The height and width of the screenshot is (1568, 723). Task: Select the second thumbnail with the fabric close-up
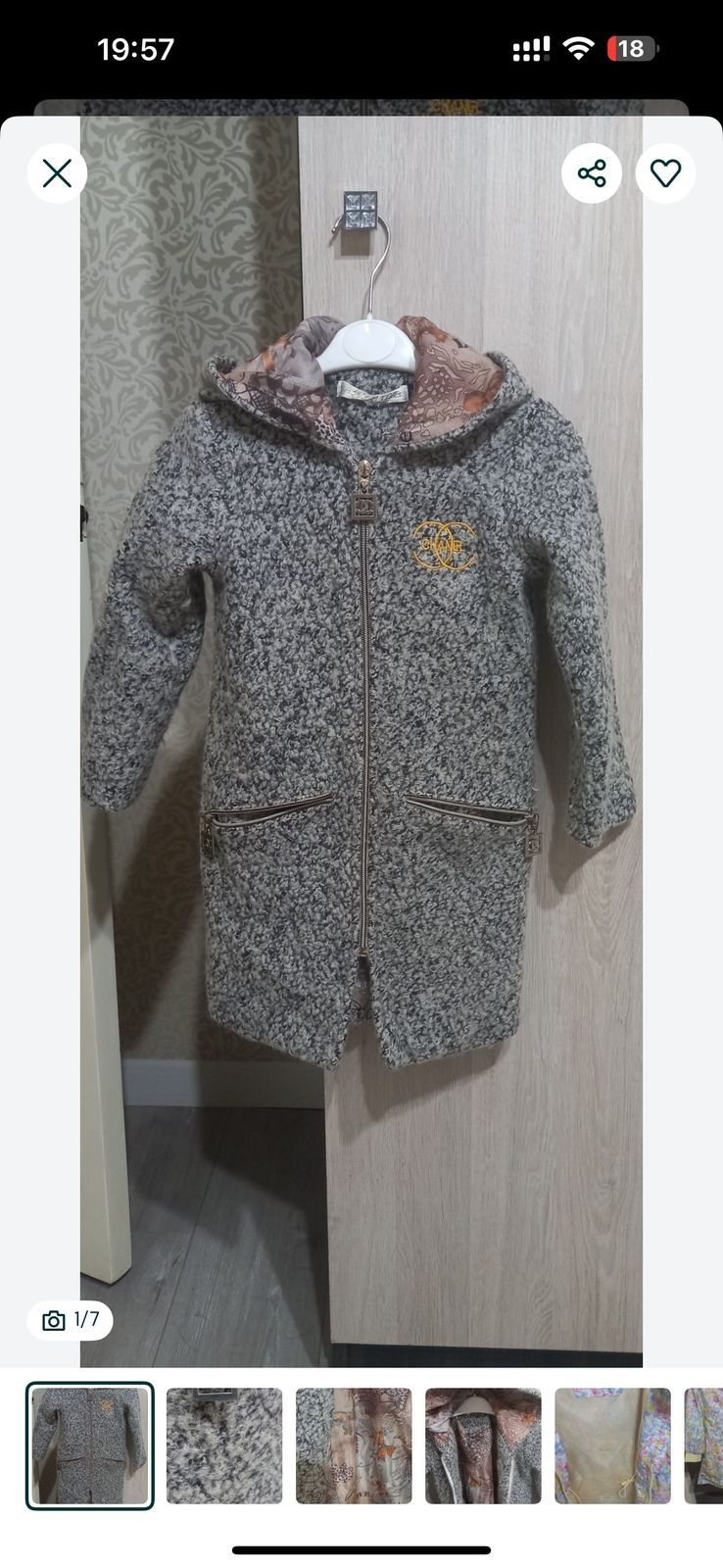224,1445
